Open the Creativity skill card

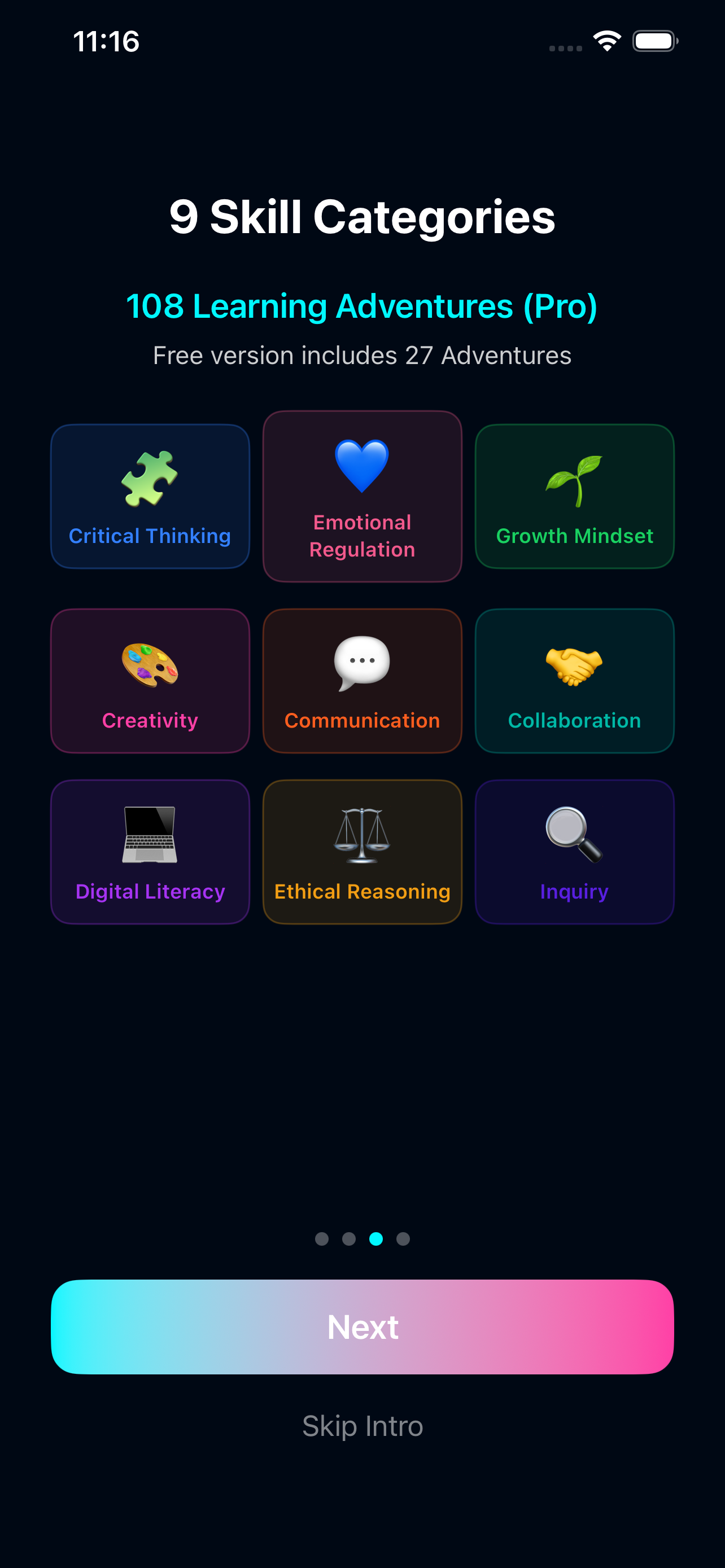150,681
